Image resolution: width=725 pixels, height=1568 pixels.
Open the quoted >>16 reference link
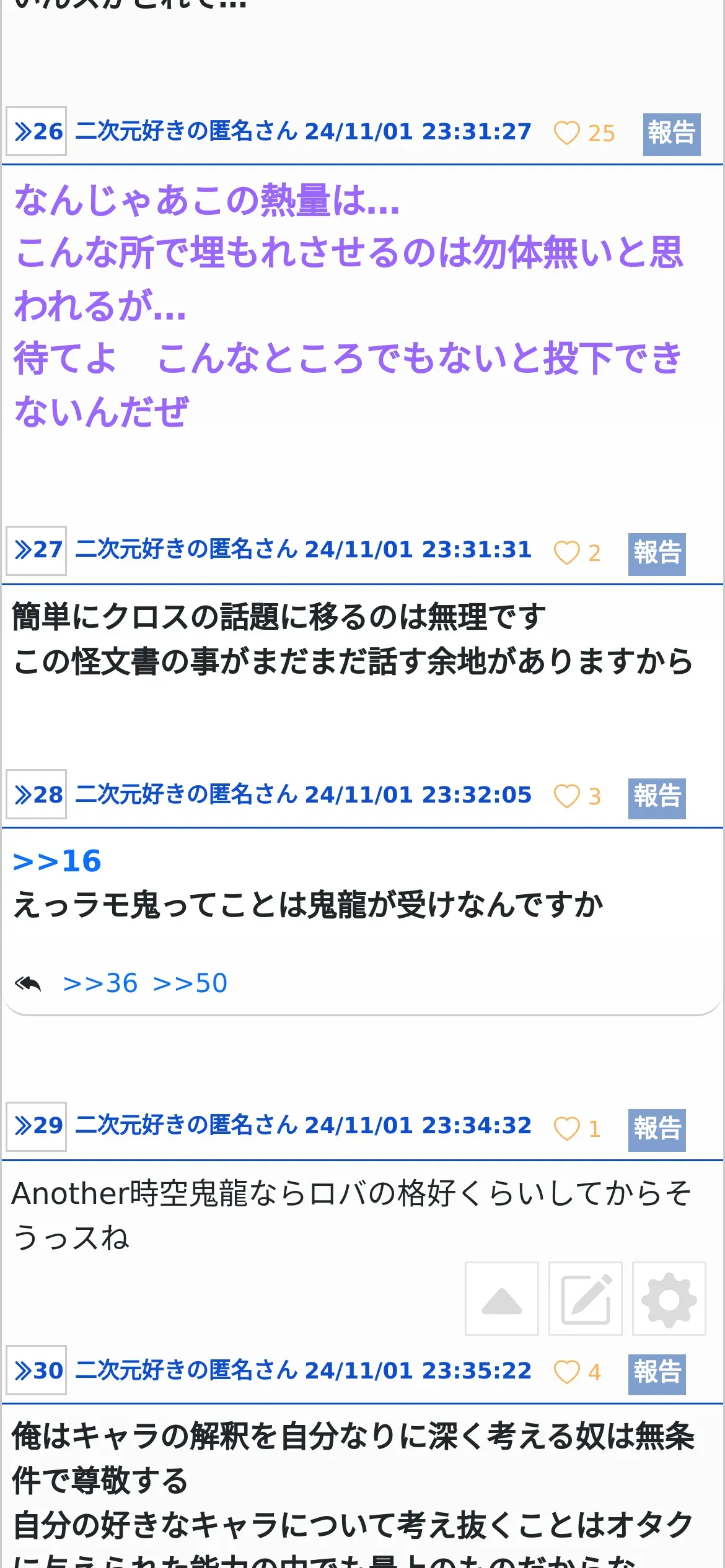(x=57, y=861)
